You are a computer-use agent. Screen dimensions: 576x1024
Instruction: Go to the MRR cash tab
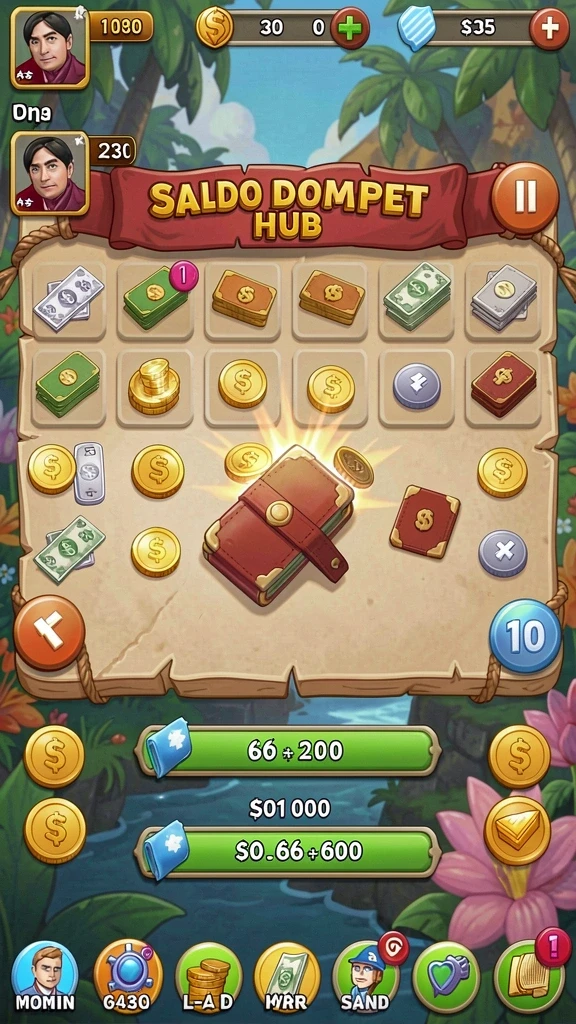[x=287, y=977]
